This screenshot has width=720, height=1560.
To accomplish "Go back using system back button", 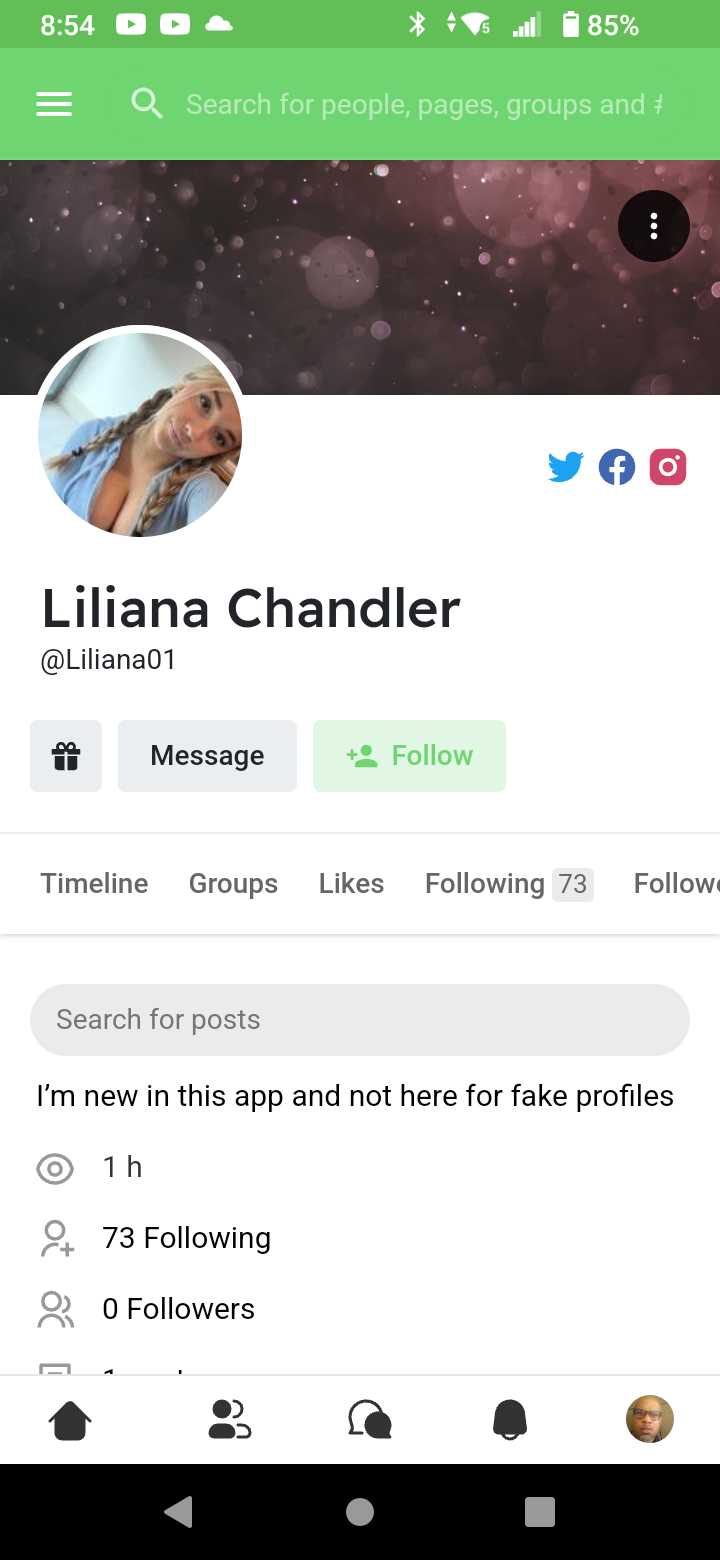I will [179, 1512].
